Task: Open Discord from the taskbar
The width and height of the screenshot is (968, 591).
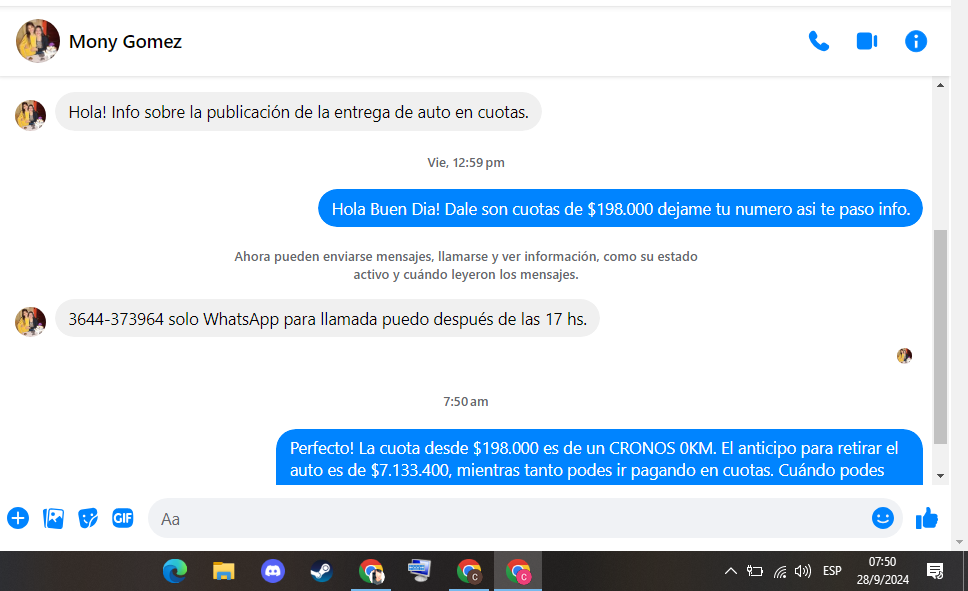Action: tap(272, 571)
